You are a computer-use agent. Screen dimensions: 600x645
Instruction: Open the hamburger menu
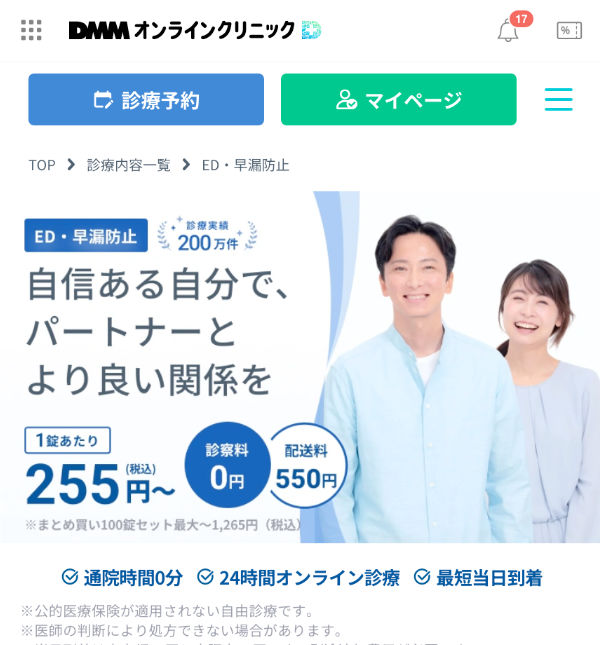558,99
